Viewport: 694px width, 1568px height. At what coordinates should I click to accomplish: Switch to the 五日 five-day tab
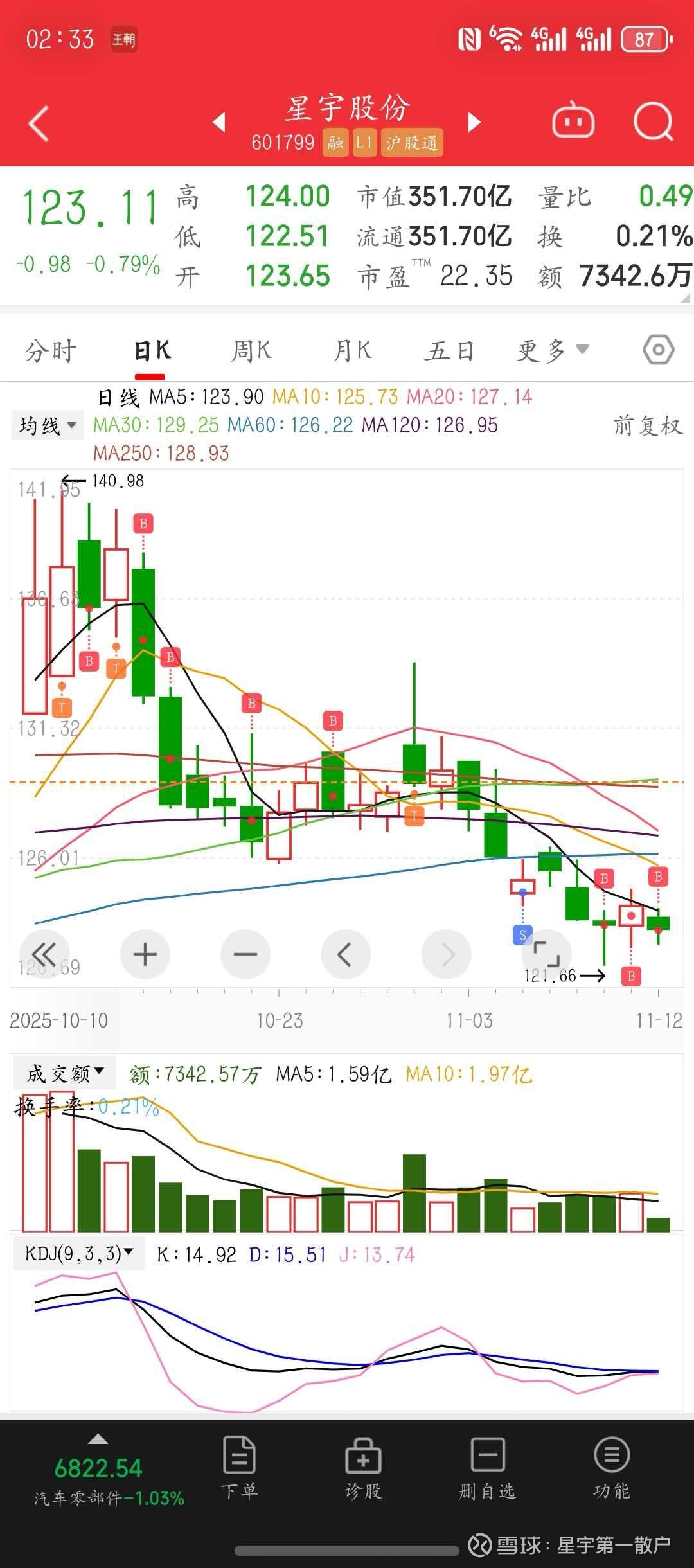[449, 352]
